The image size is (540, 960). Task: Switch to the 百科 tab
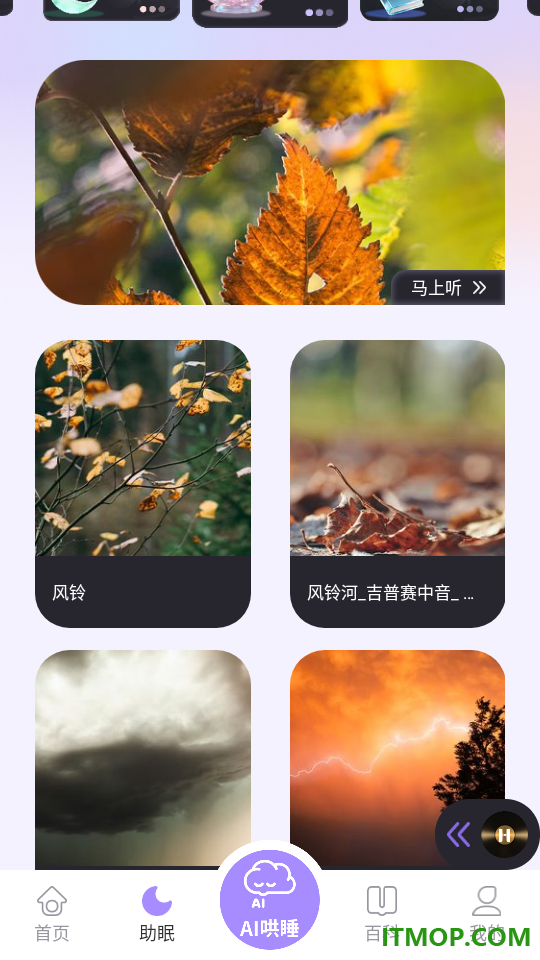(382, 913)
